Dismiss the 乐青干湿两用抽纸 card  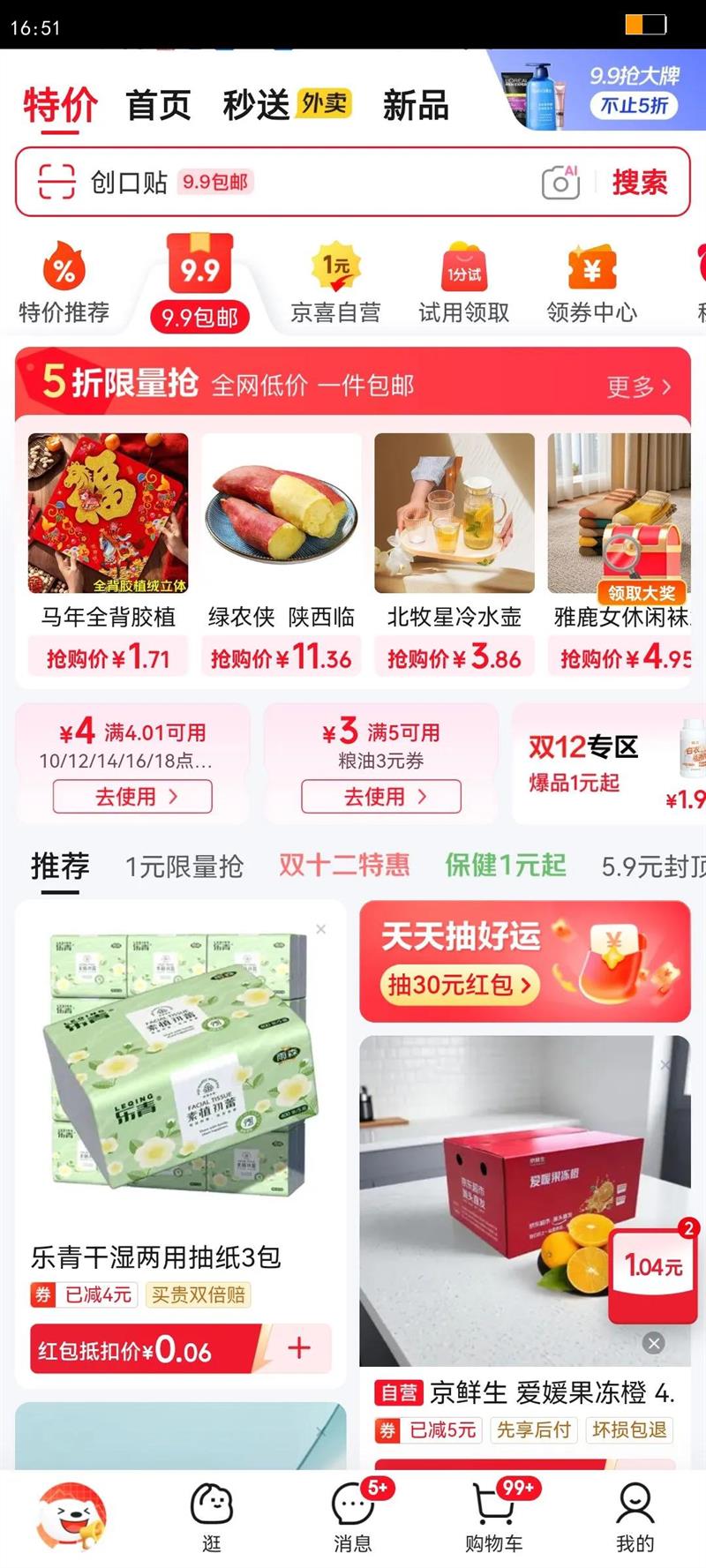click(321, 929)
